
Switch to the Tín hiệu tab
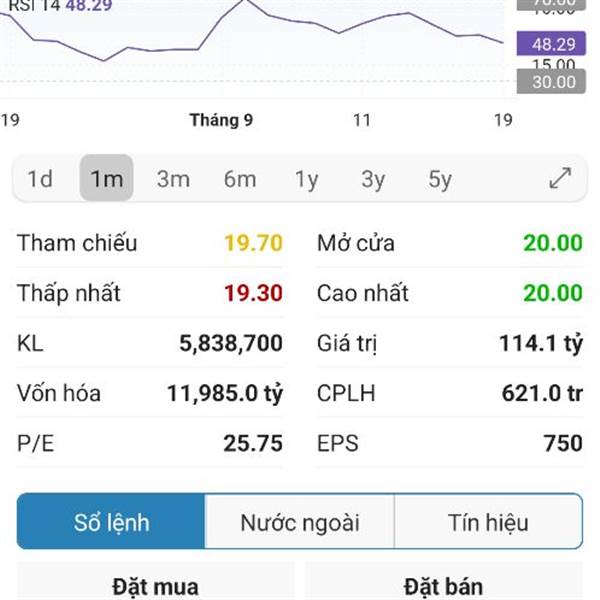tap(488, 522)
